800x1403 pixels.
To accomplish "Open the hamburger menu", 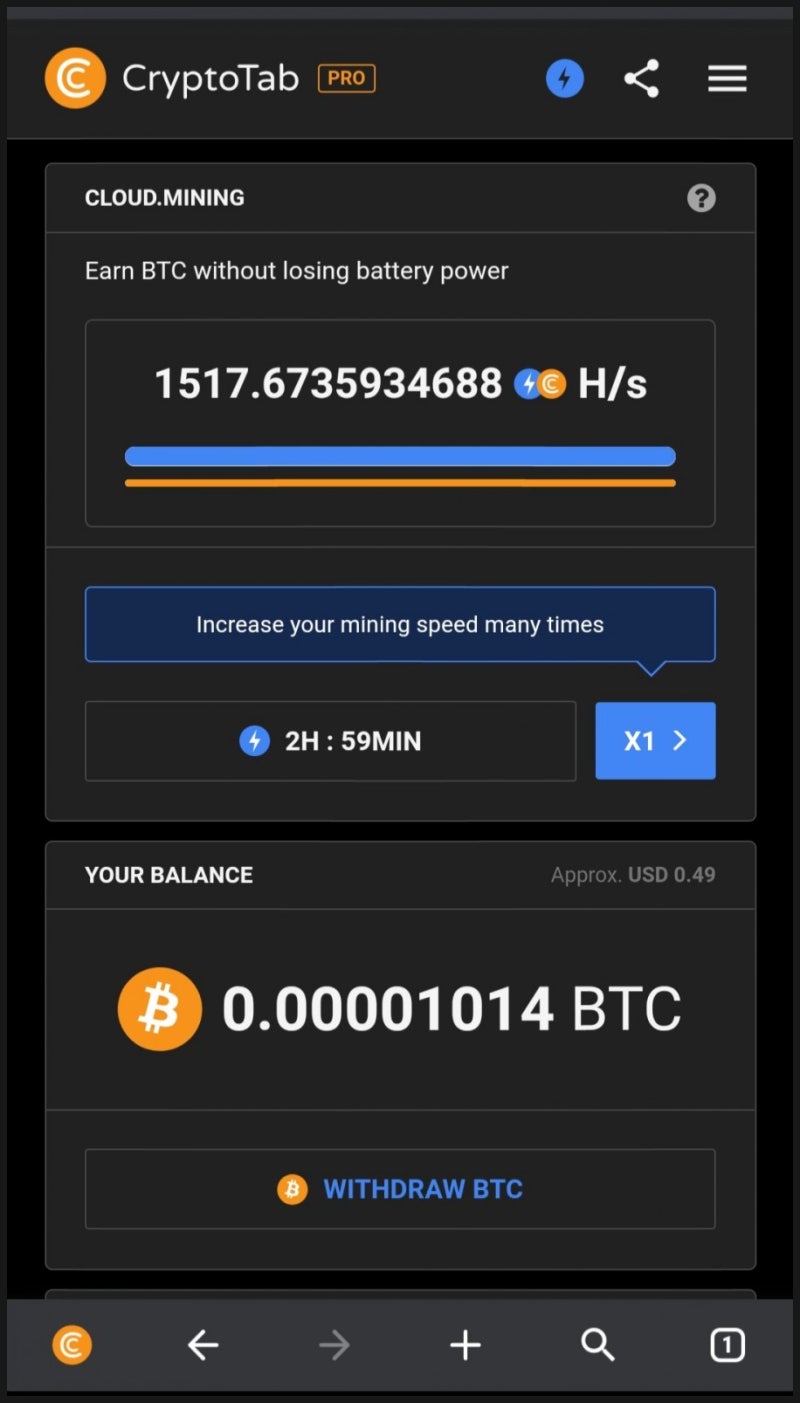I will click(x=727, y=79).
